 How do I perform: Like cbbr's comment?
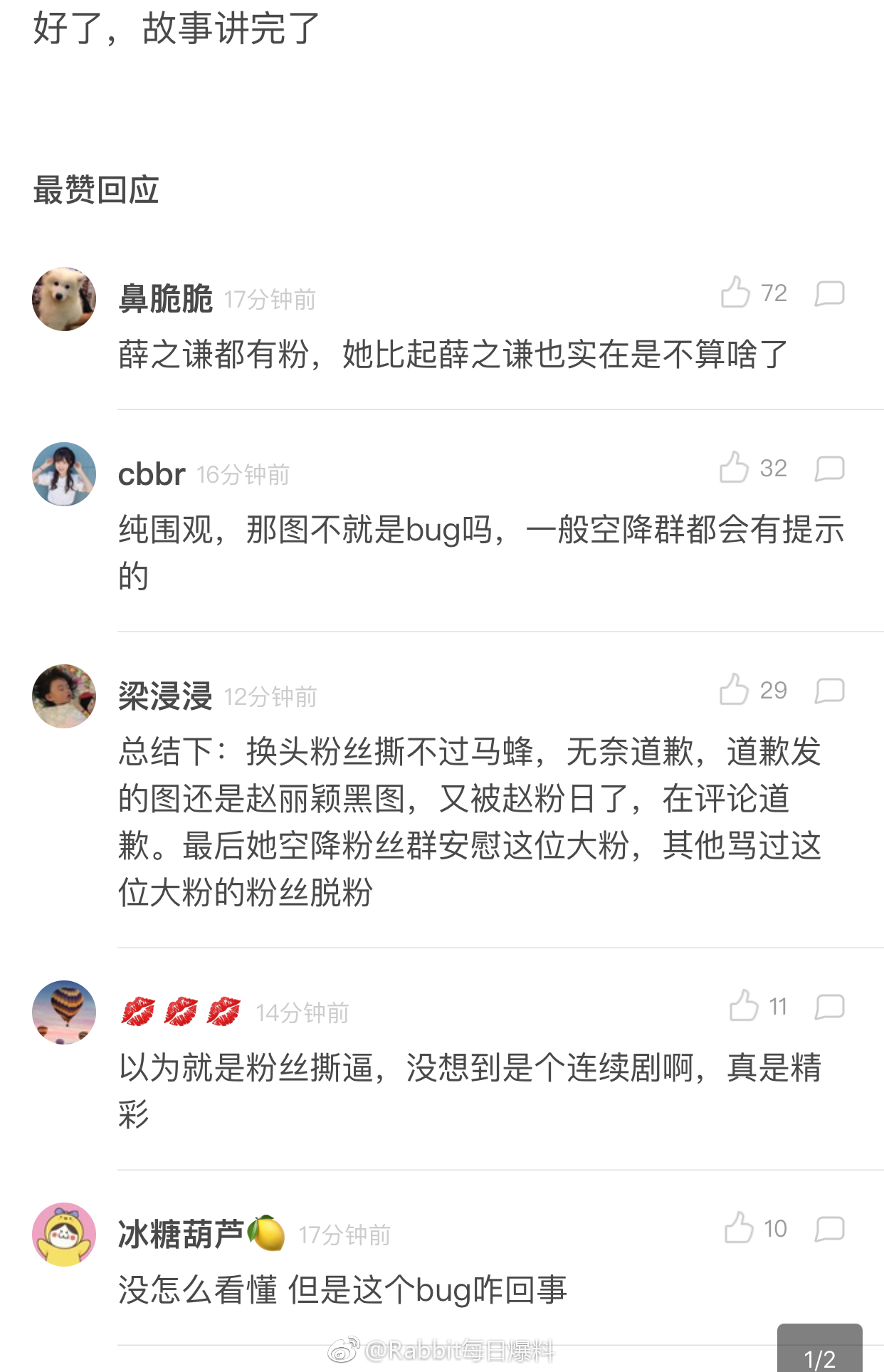[734, 467]
